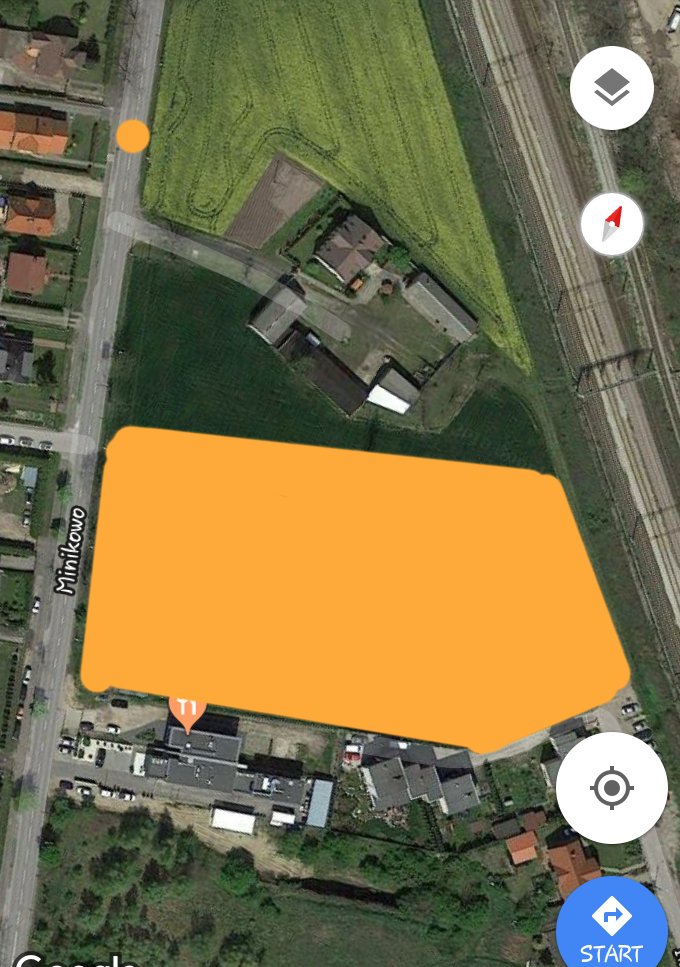Select the orange T1 map pin
Image resolution: width=680 pixels, height=967 pixels.
coord(186,710)
